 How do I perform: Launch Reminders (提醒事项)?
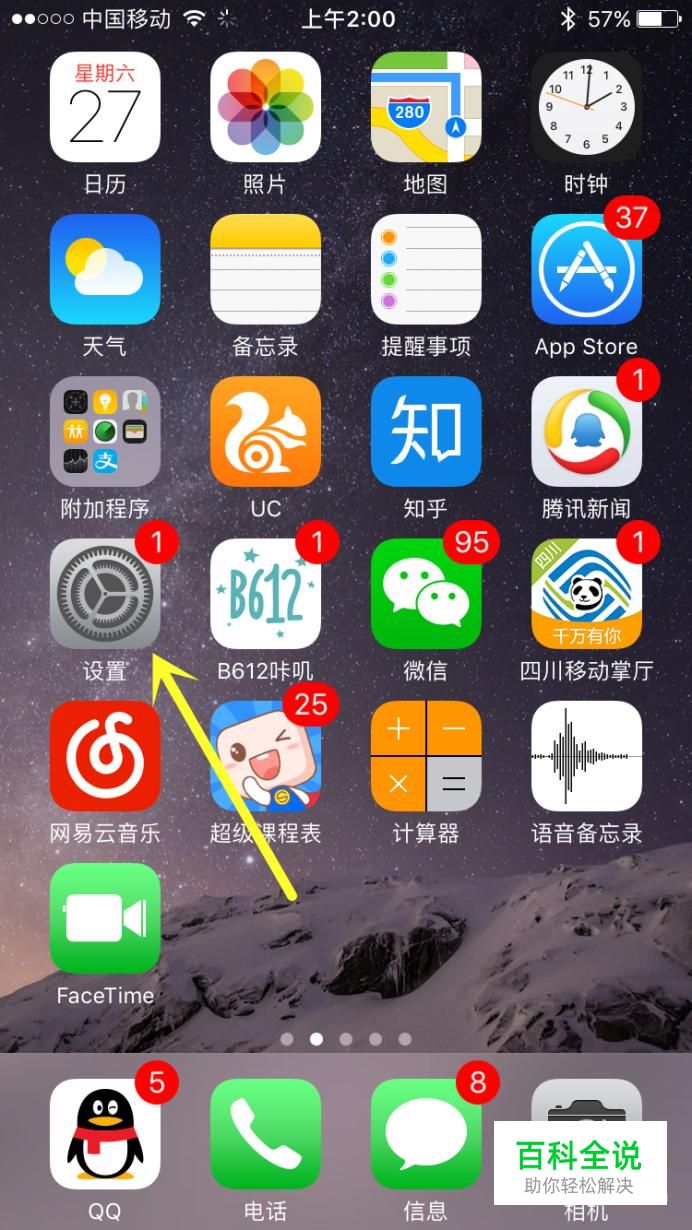tap(426, 269)
